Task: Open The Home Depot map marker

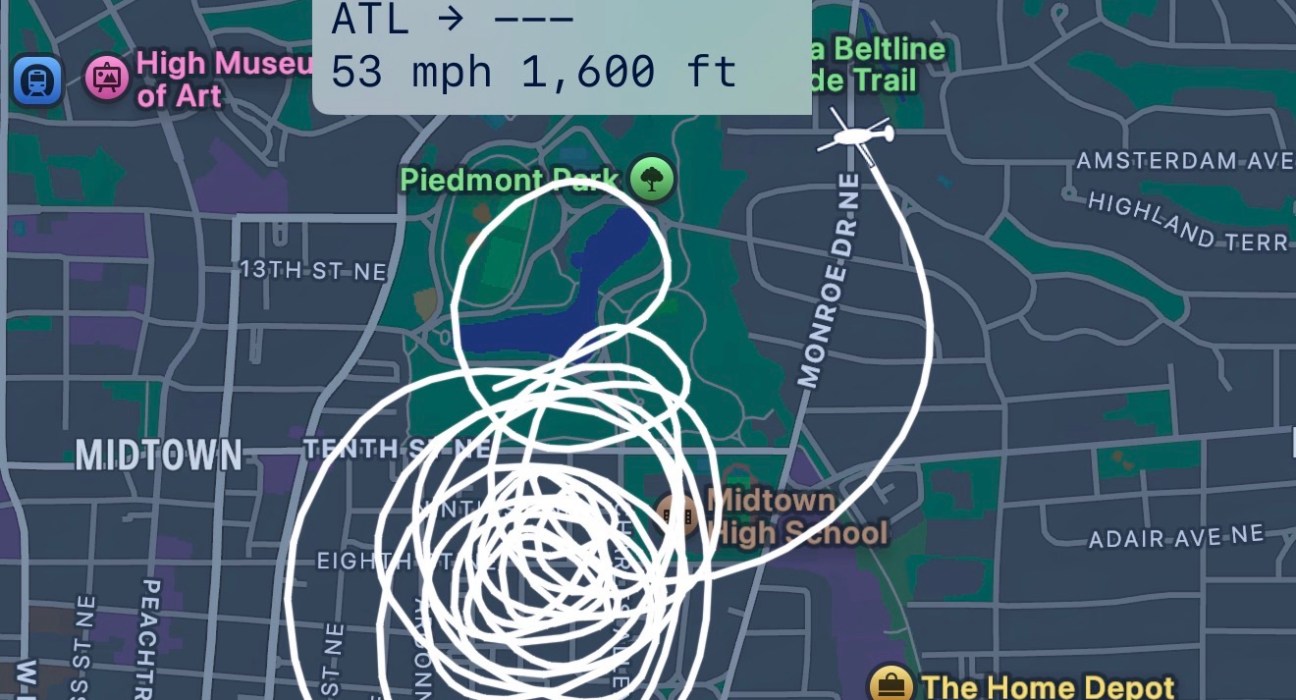Action: click(x=889, y=685)
